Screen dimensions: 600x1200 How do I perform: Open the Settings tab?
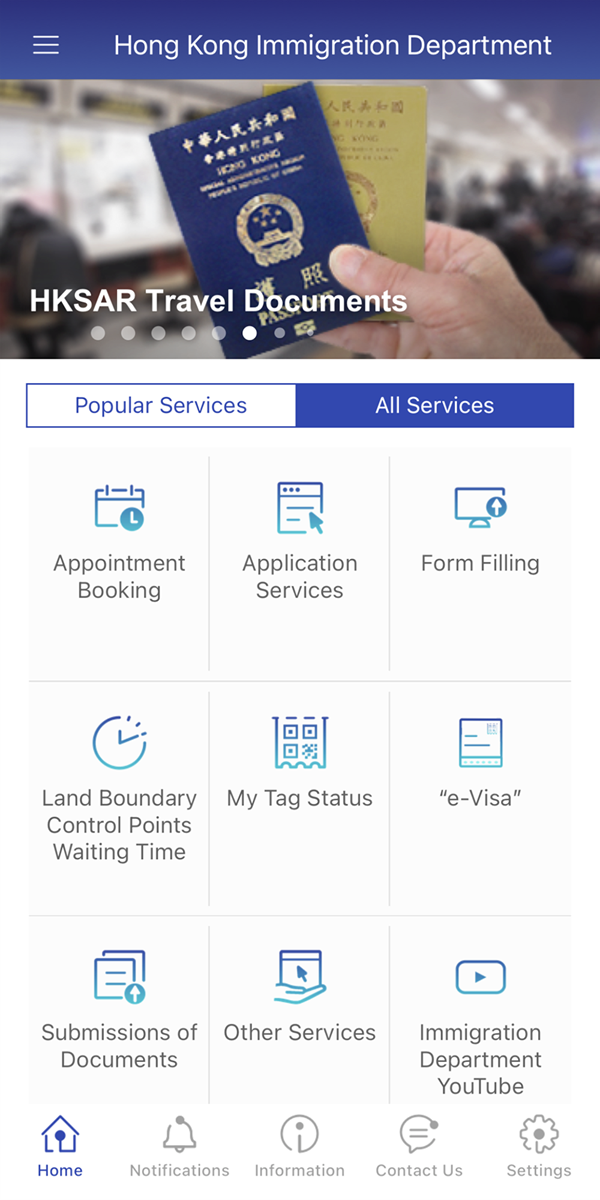coord(539,1147)
